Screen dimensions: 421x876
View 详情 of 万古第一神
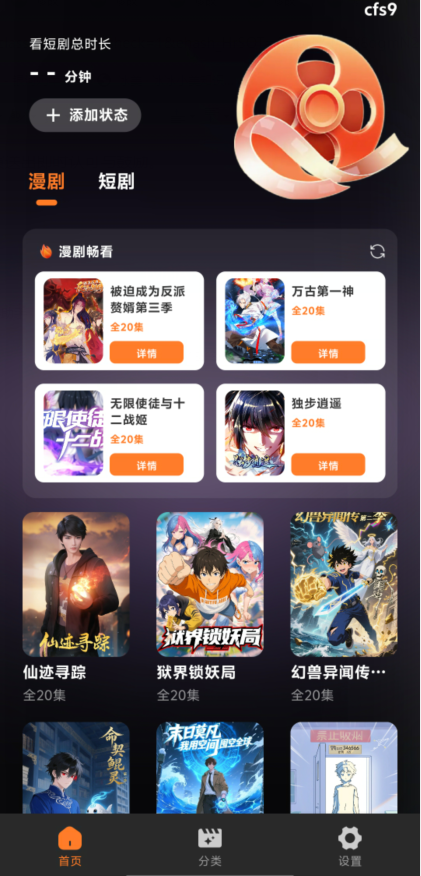[x=328, y=353]
